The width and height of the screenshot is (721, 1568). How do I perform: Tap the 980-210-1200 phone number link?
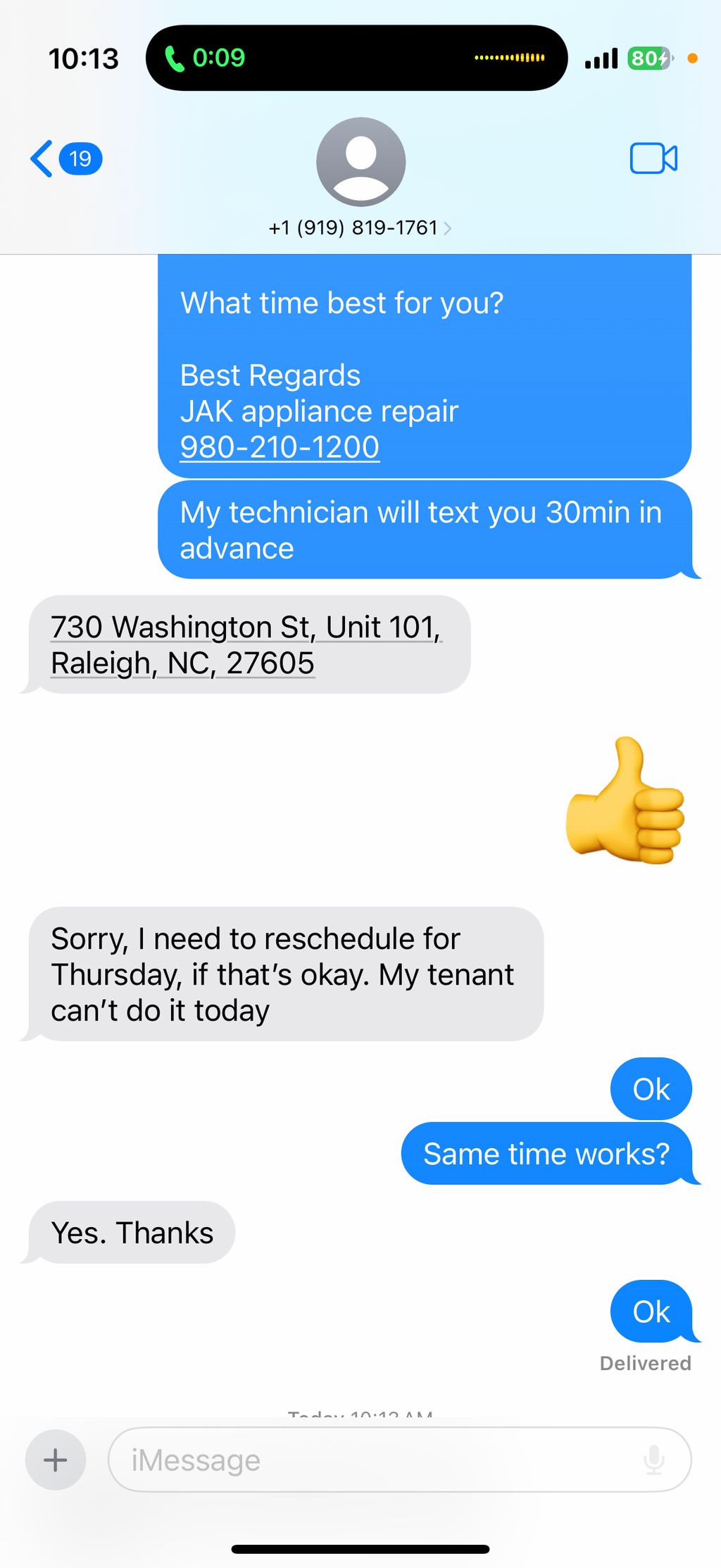click(280, 447)
